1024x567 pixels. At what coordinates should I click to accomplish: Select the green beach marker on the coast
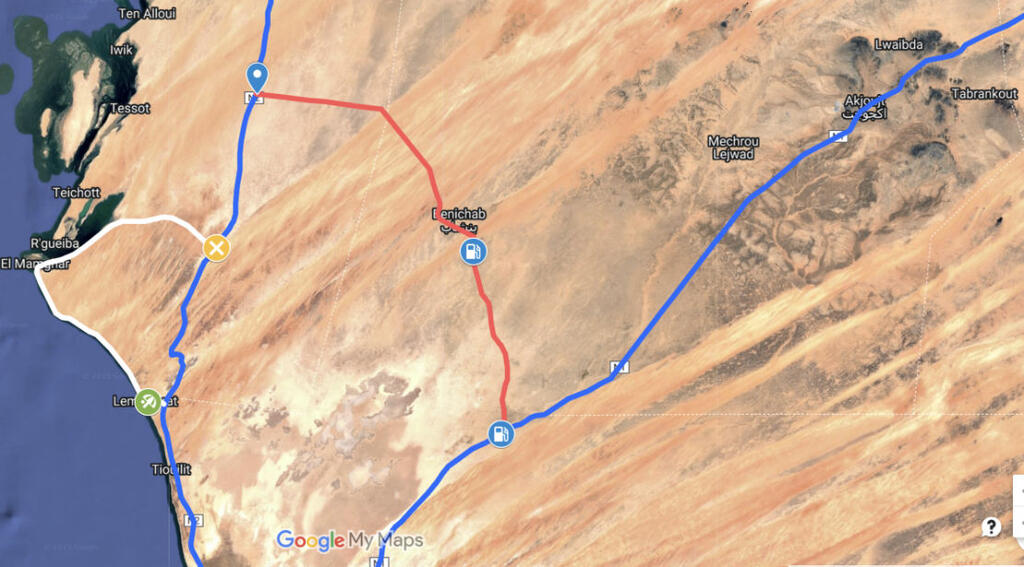point(149,401)
